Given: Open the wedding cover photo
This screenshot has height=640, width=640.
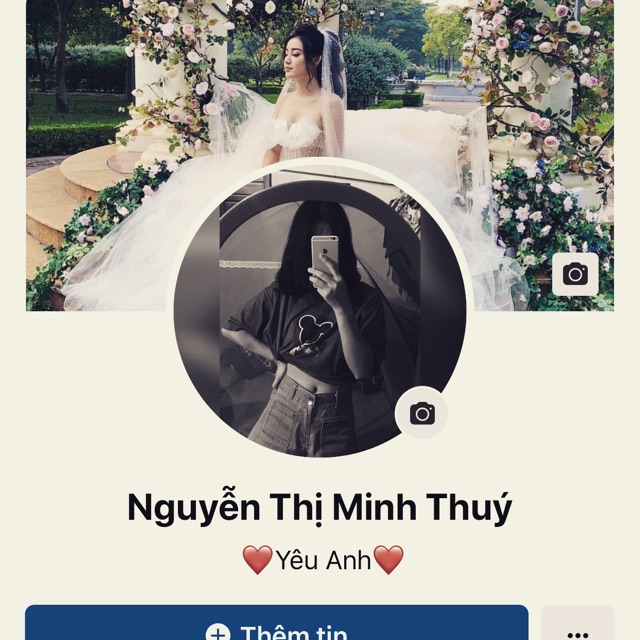Looking at the screenshot, I should [x=320, y=90].
